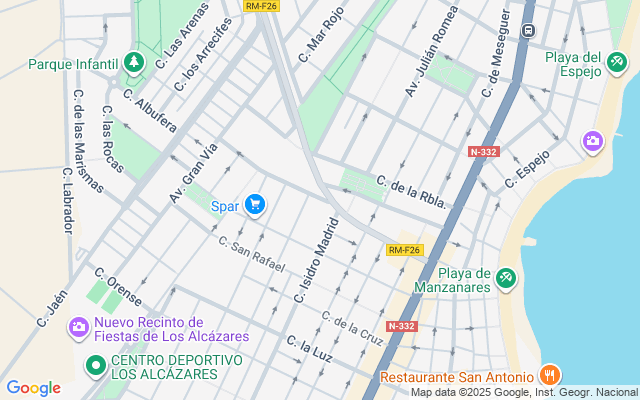Select the bus stop icon on N-332
This screenshot has height=400, width=640.
(529, 30)
